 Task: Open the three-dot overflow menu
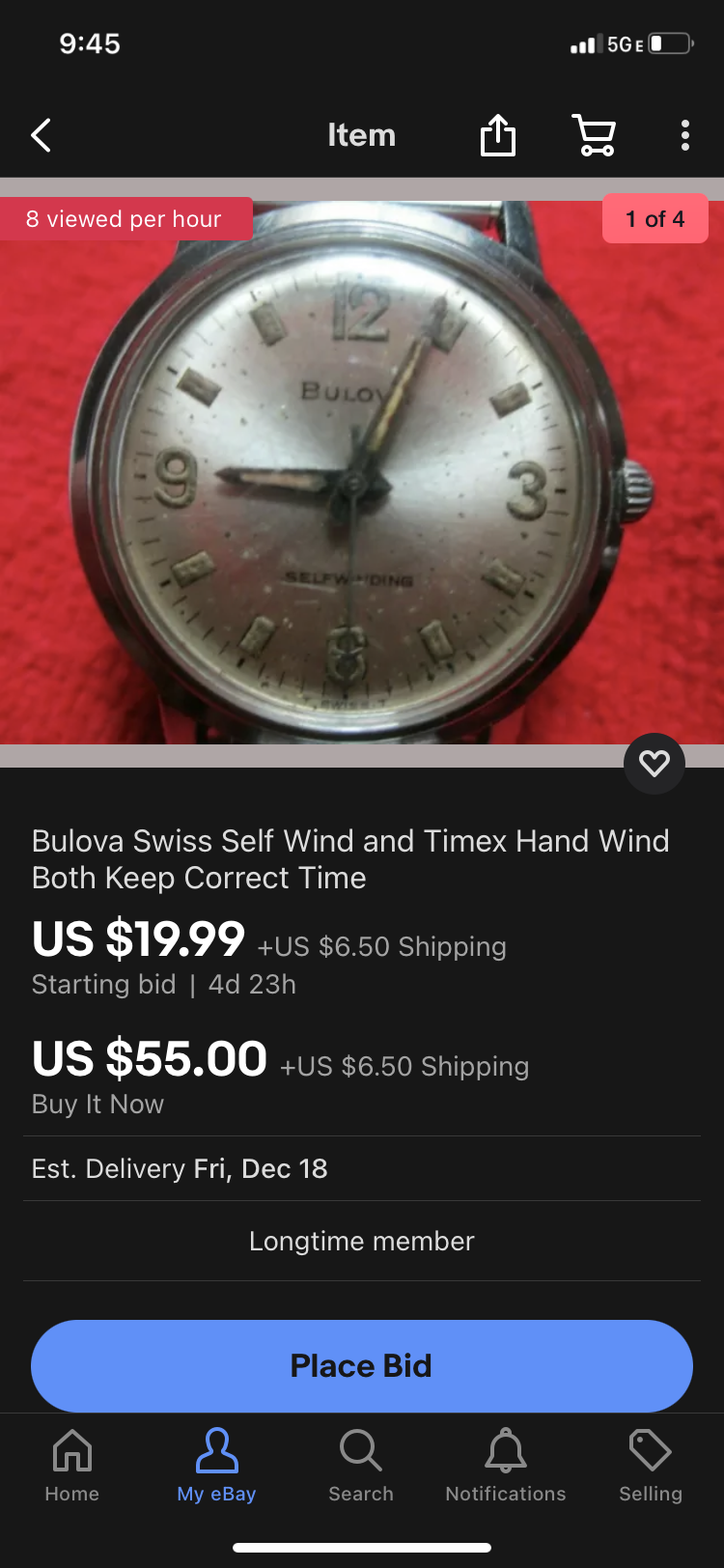point(684,135)
